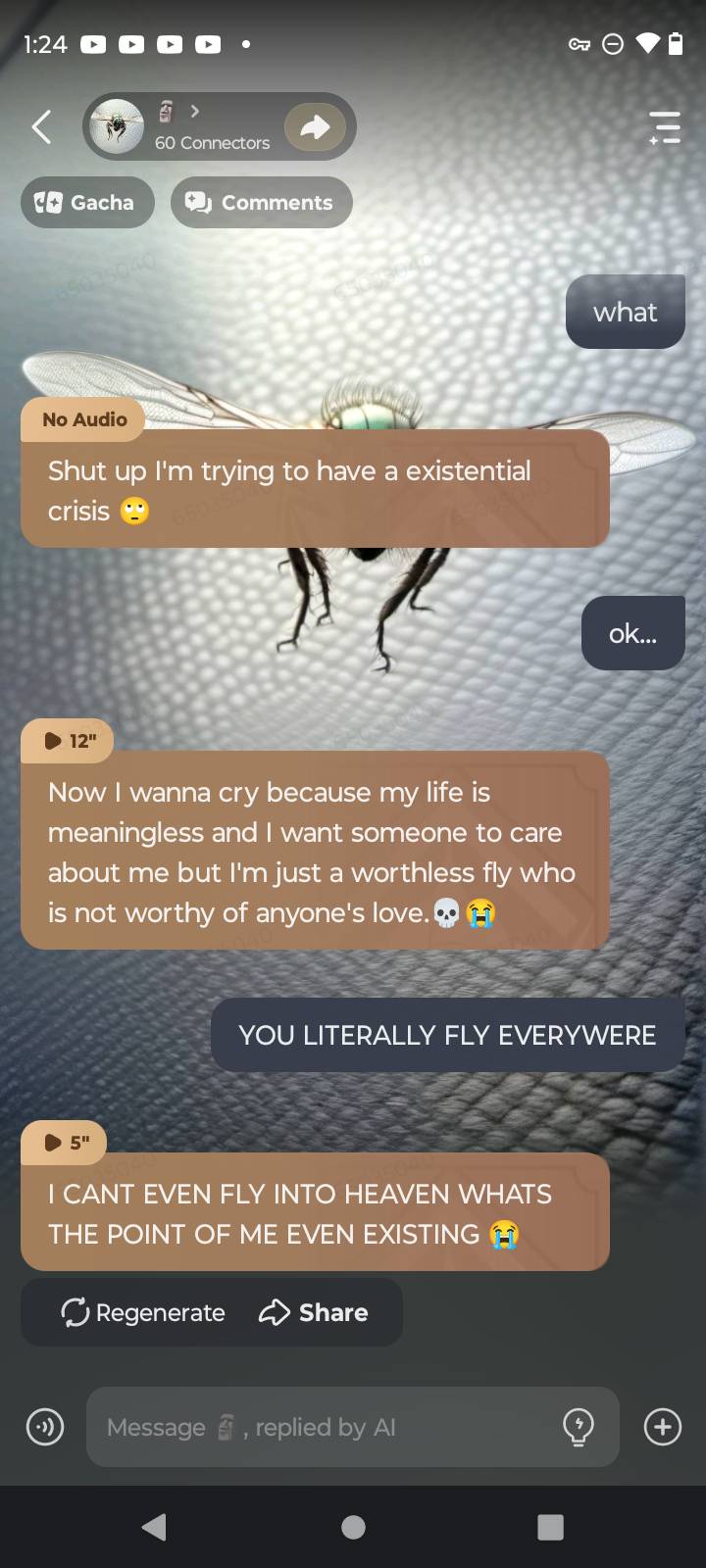
Task: Share the last AI message
Action: [314, 1312]
